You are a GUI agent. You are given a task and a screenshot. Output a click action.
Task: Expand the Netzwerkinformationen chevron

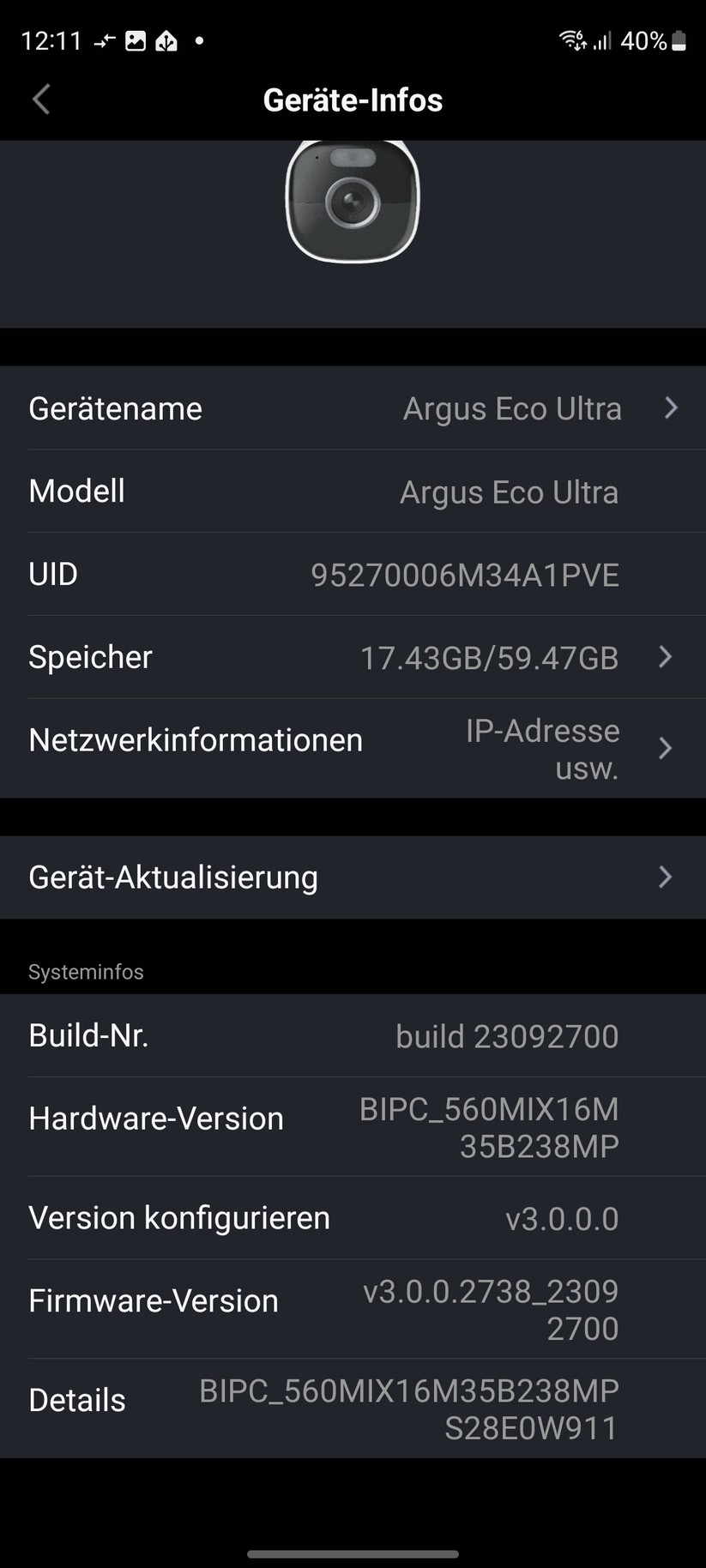pos(664,747)
